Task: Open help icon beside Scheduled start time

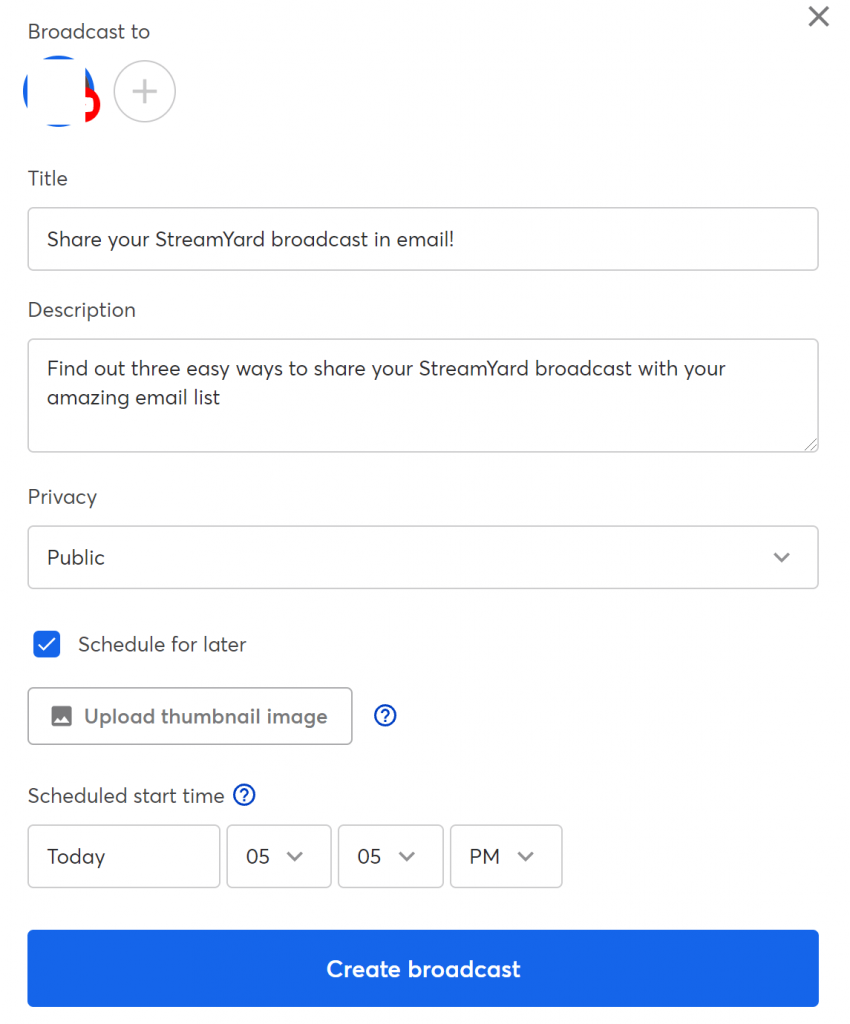Action: 244,796
